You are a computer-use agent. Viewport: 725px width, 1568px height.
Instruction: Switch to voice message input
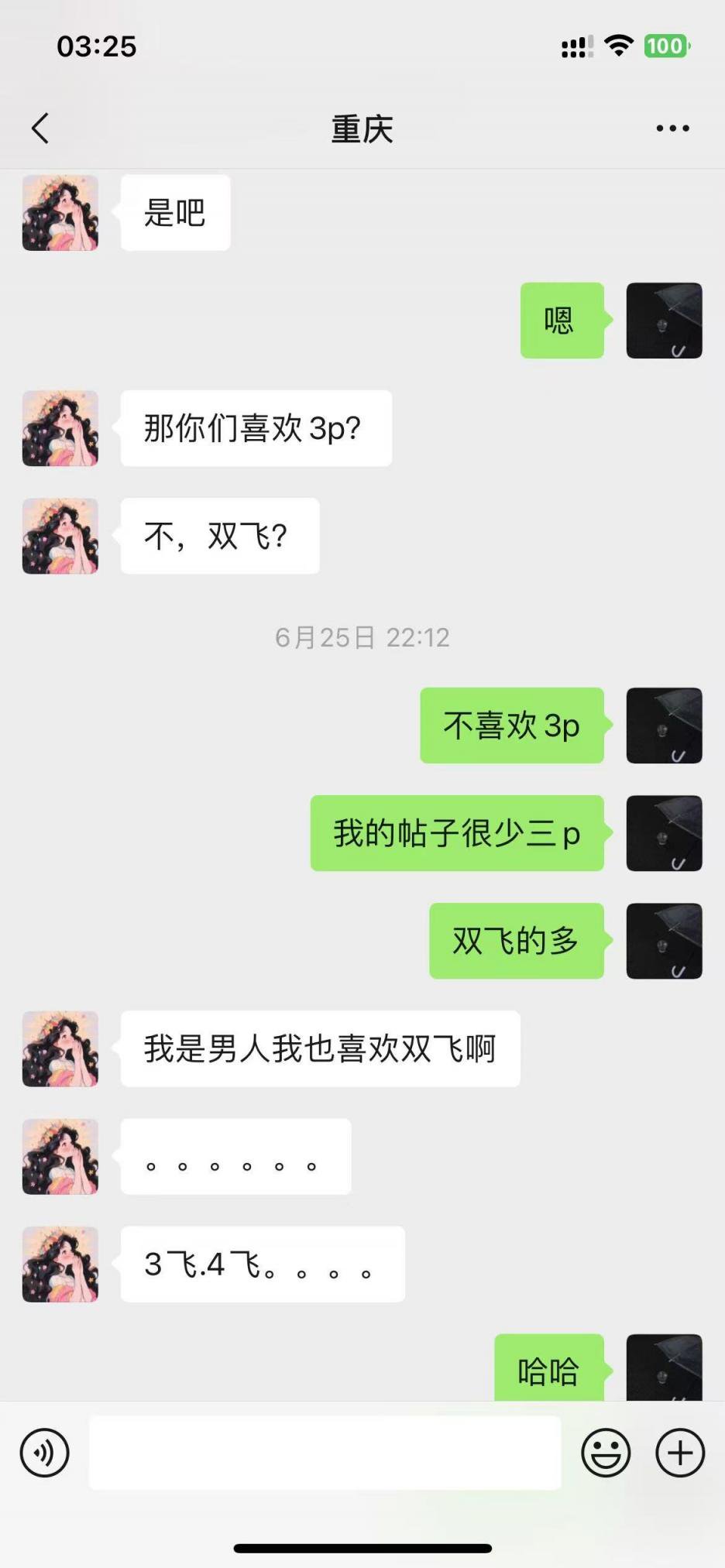pos(44,1453)
